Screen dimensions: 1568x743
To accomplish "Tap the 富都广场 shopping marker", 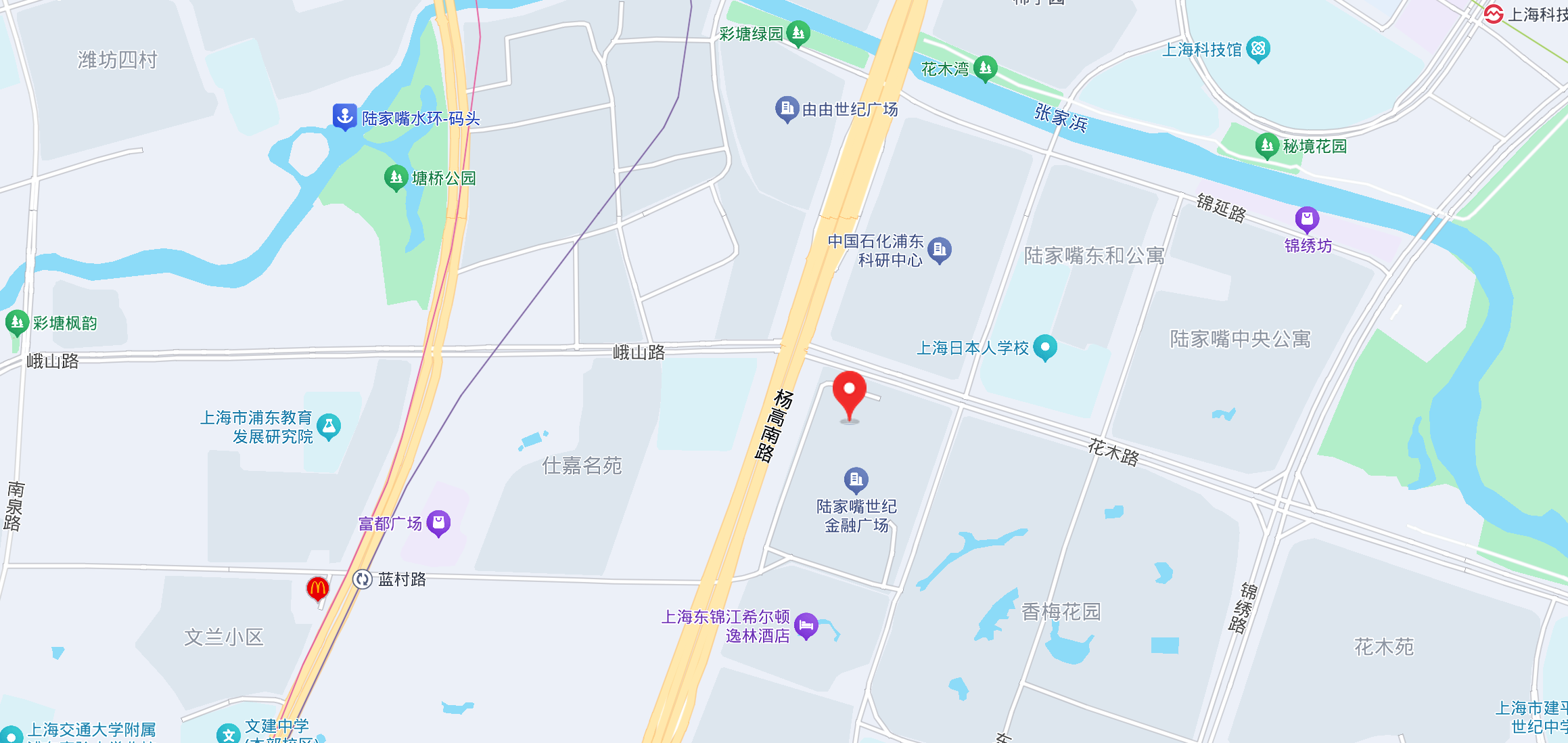I will click(x=438, y=522).
